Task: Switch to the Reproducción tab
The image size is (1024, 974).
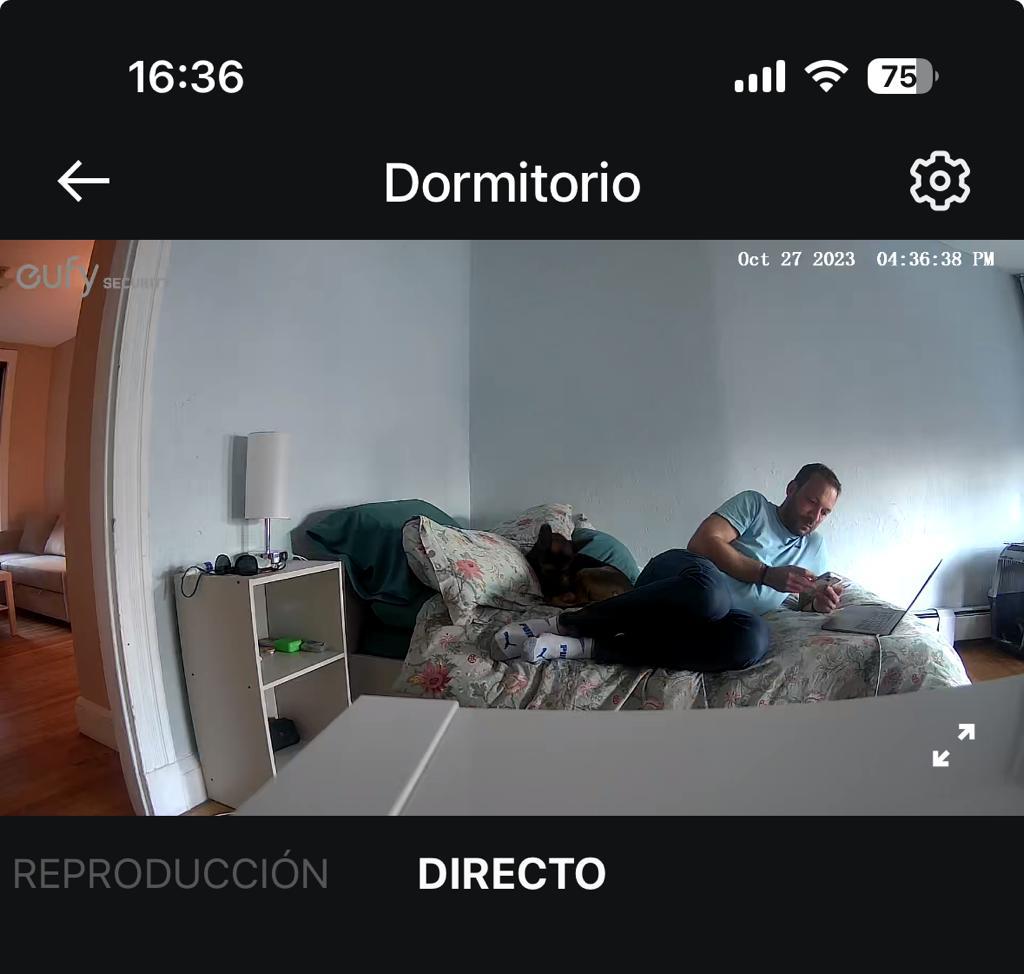Action: coord(170,873)
